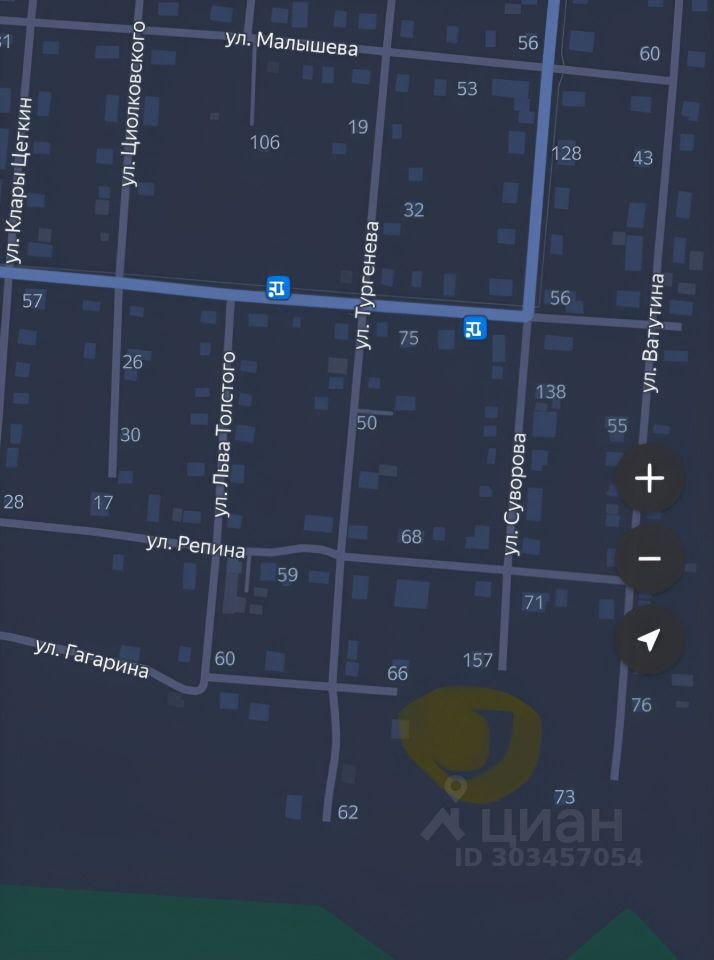Open bus stop near ул. Суворова
This screenshot has width=714, height=960.
(474, 327)
